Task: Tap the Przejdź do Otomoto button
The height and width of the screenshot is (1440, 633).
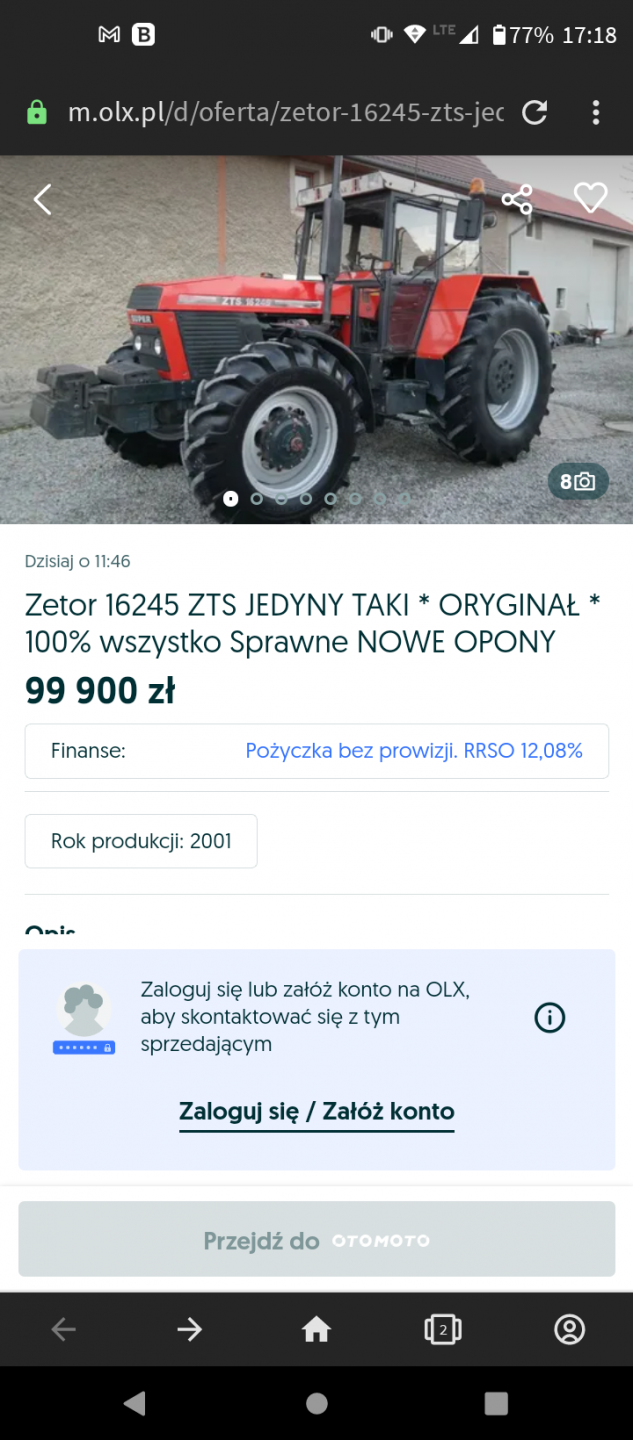Action: (x=316, y=1240)
